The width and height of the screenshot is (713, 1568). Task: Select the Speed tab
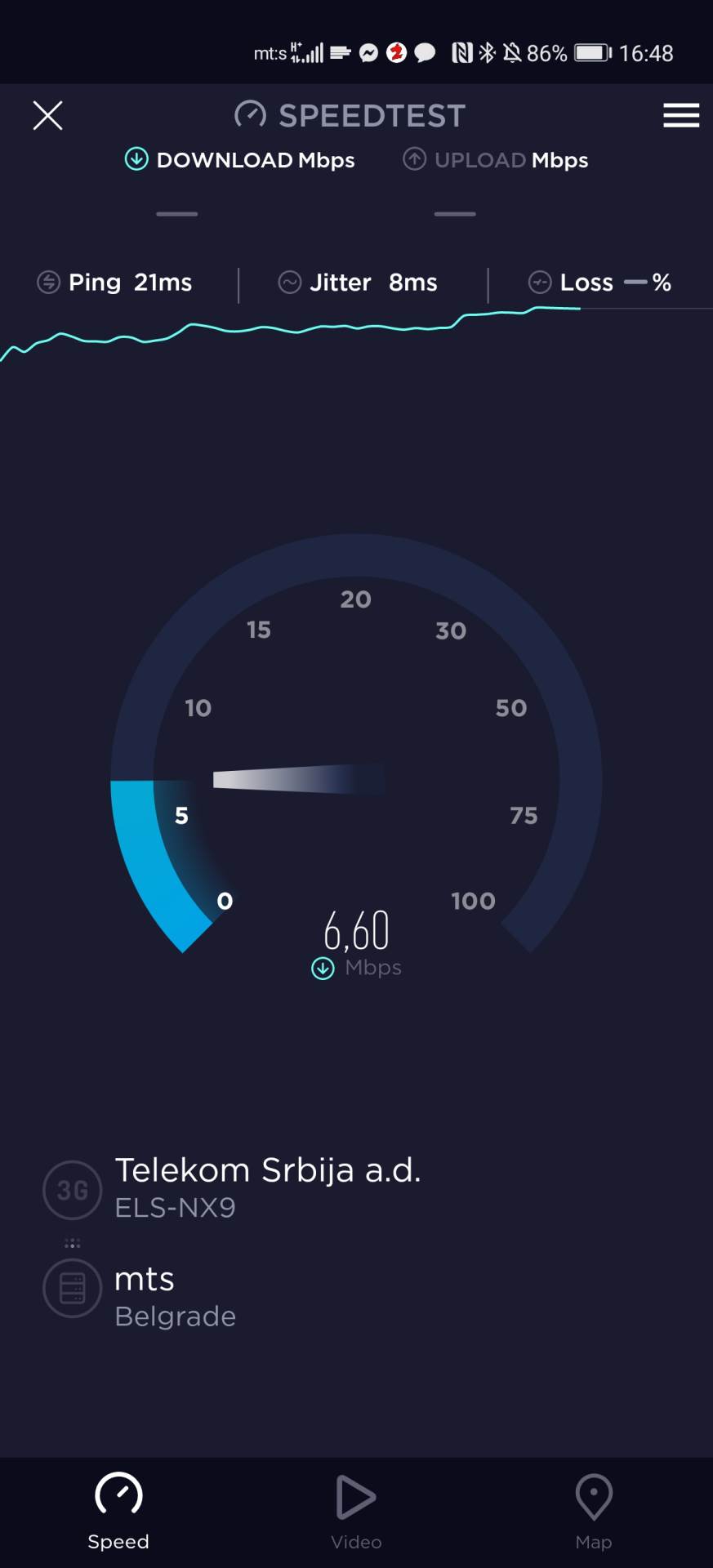pyautogui.click(x=118, y=1512)
